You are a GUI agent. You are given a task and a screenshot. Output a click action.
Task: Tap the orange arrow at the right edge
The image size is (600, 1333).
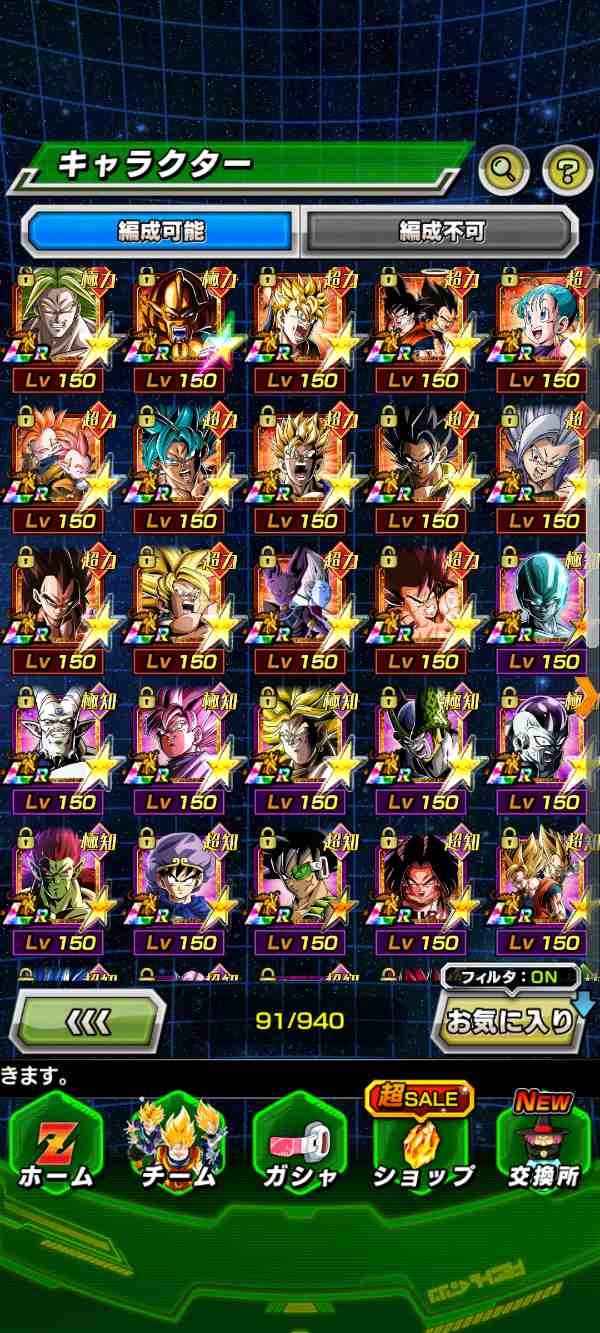point(588,691)
